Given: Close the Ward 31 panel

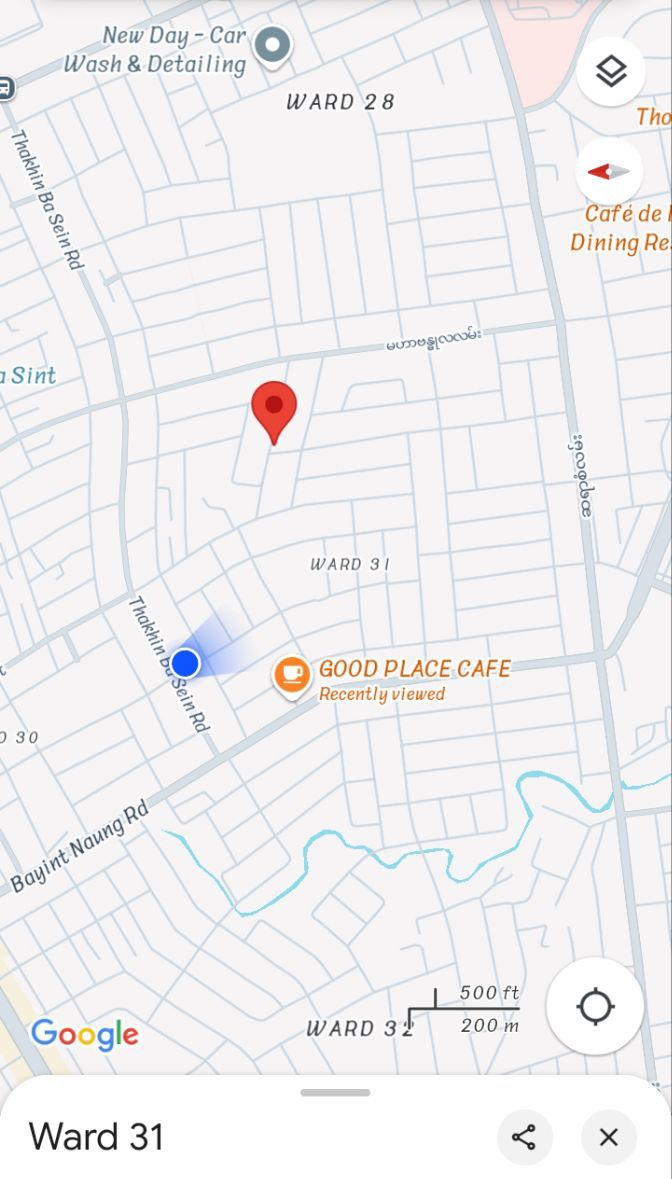Looking at the screenshot, I should (608, 1137).
